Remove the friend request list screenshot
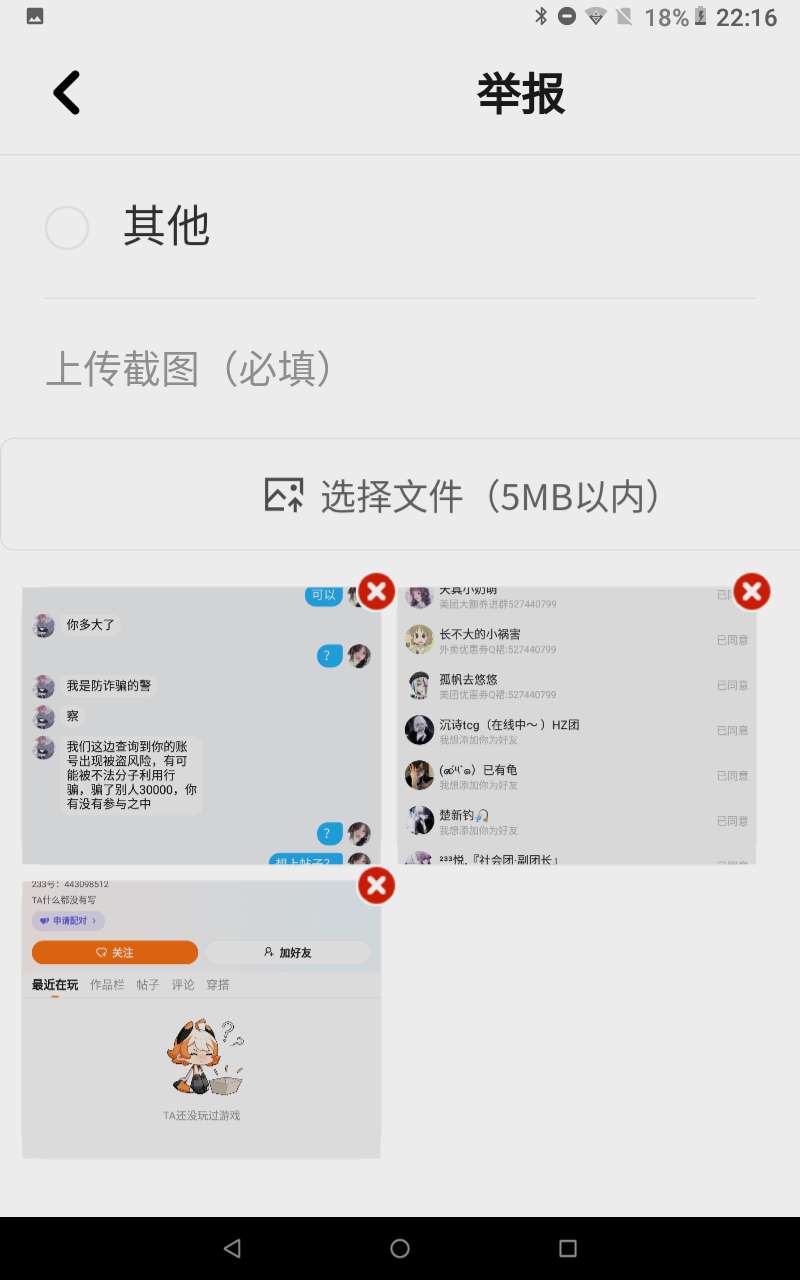Screen dimensions: 800x1280 [752, 592]
